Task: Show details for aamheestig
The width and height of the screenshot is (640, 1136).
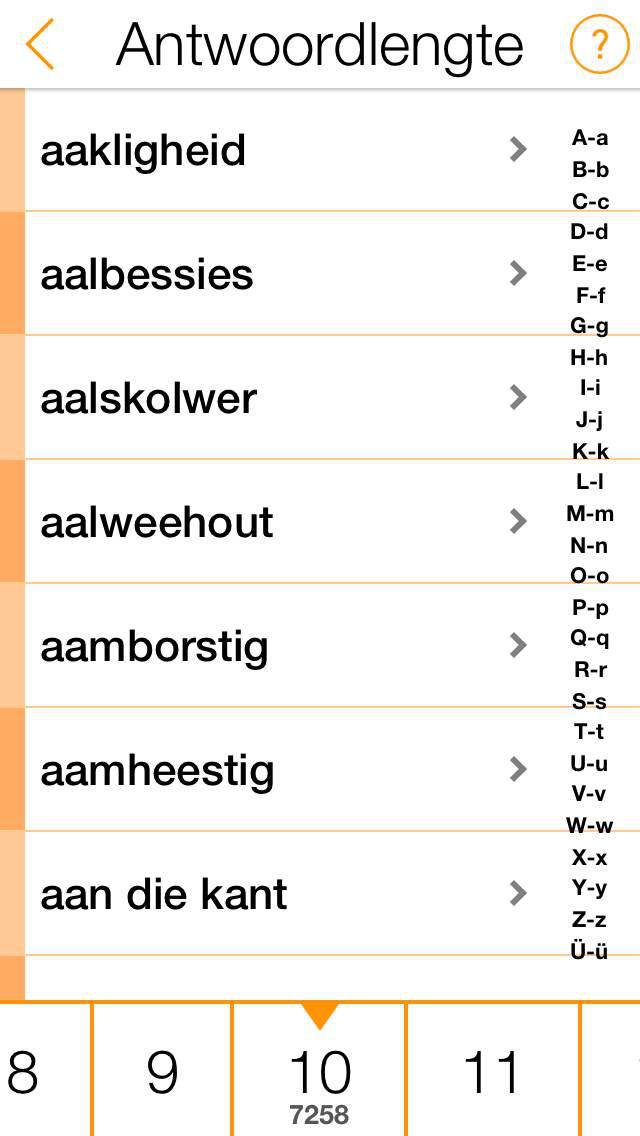Action: (283, 769)
